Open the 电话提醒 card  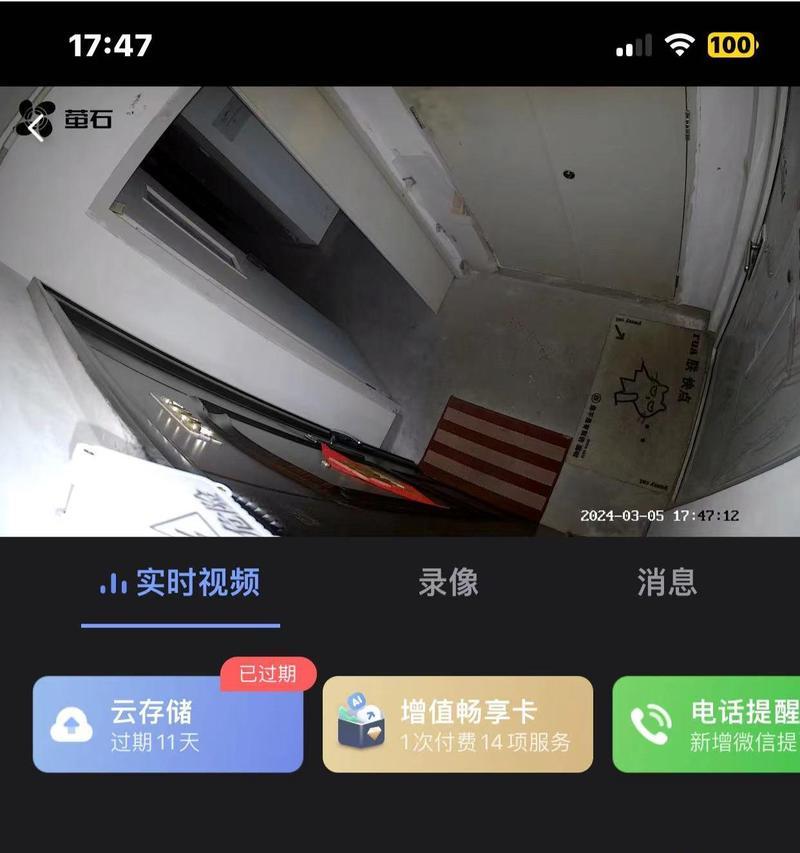point(708,724)
